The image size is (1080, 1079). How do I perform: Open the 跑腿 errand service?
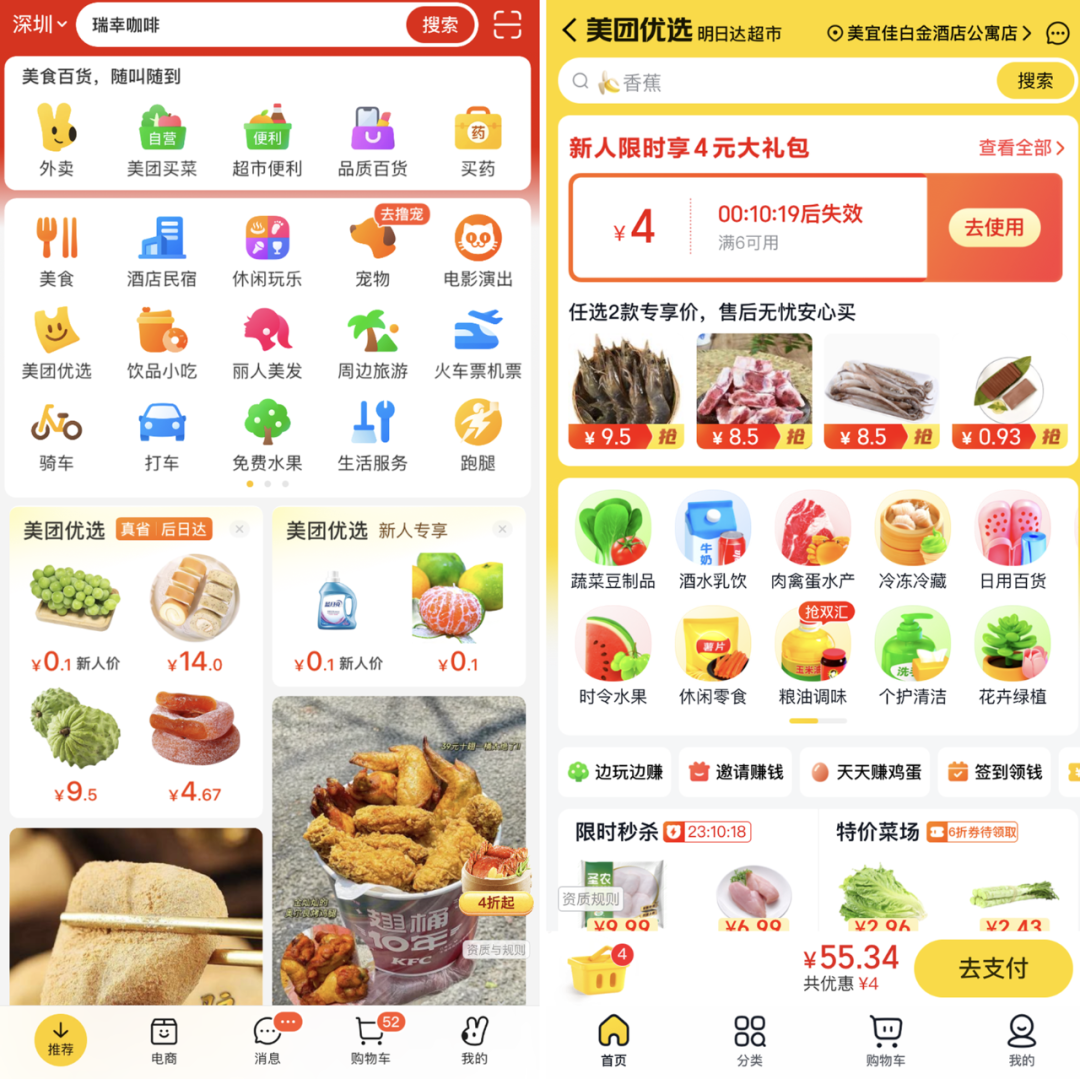coord(478,436)
